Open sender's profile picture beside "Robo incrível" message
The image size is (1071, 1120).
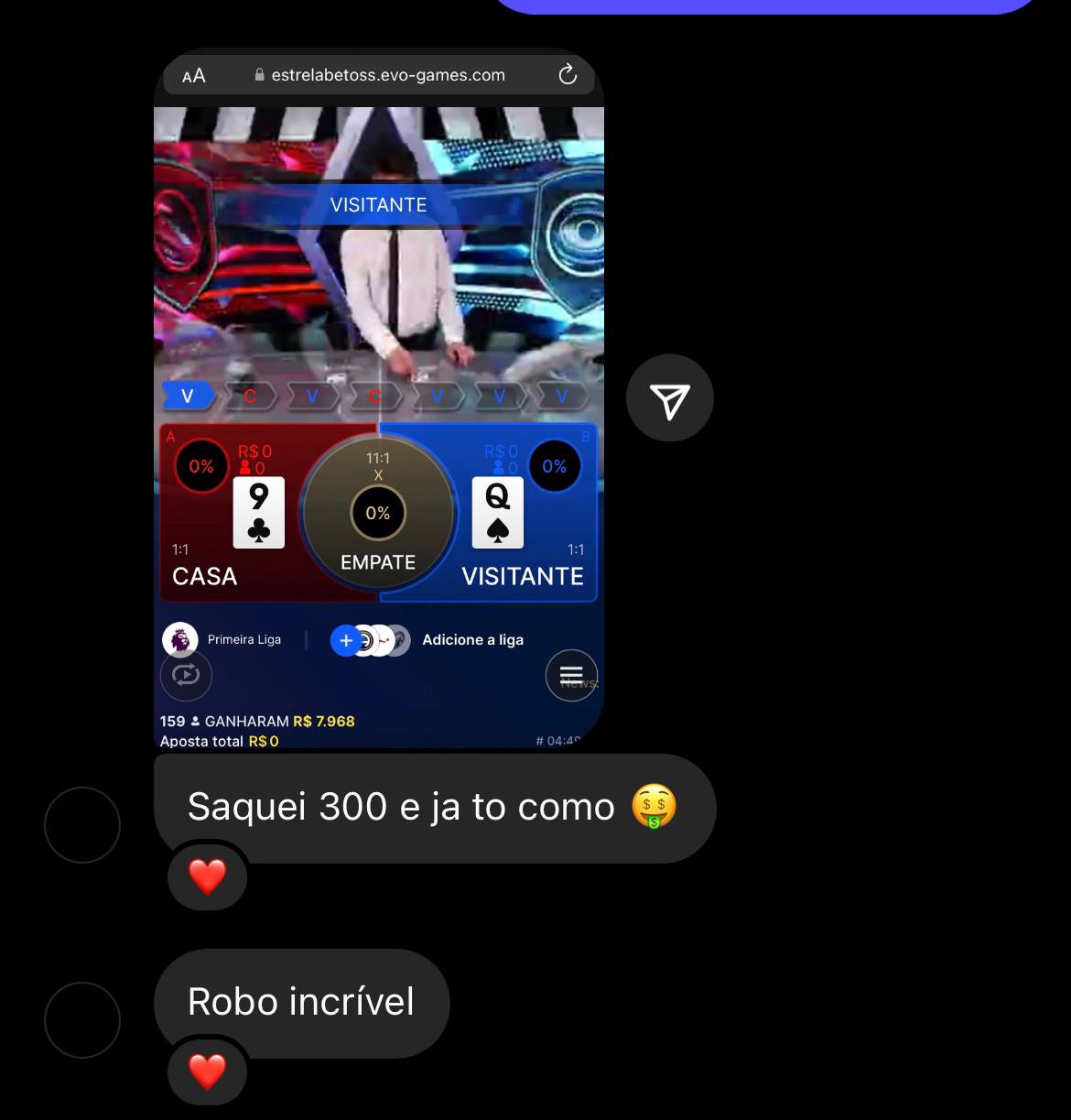click(82, 1020)
